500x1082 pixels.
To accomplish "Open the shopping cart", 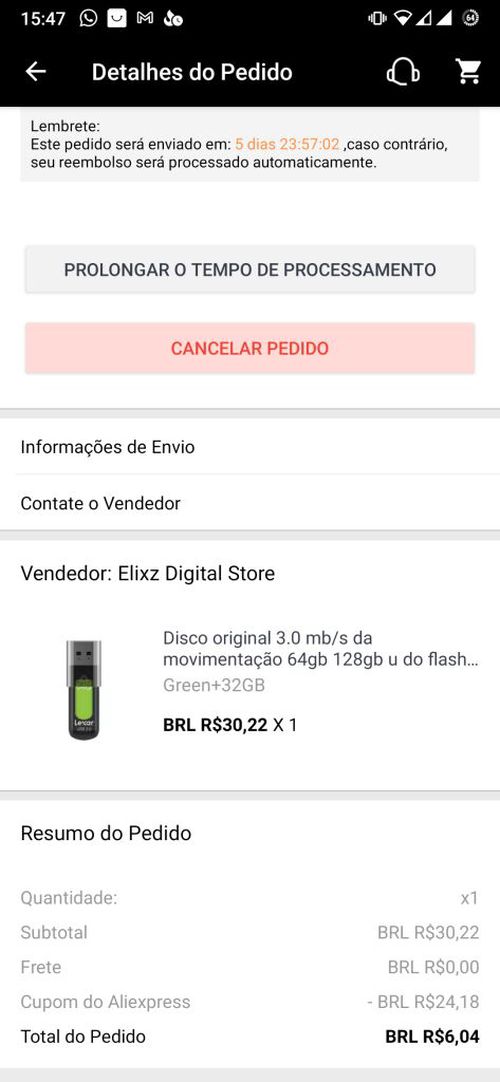I will (468, 72).
